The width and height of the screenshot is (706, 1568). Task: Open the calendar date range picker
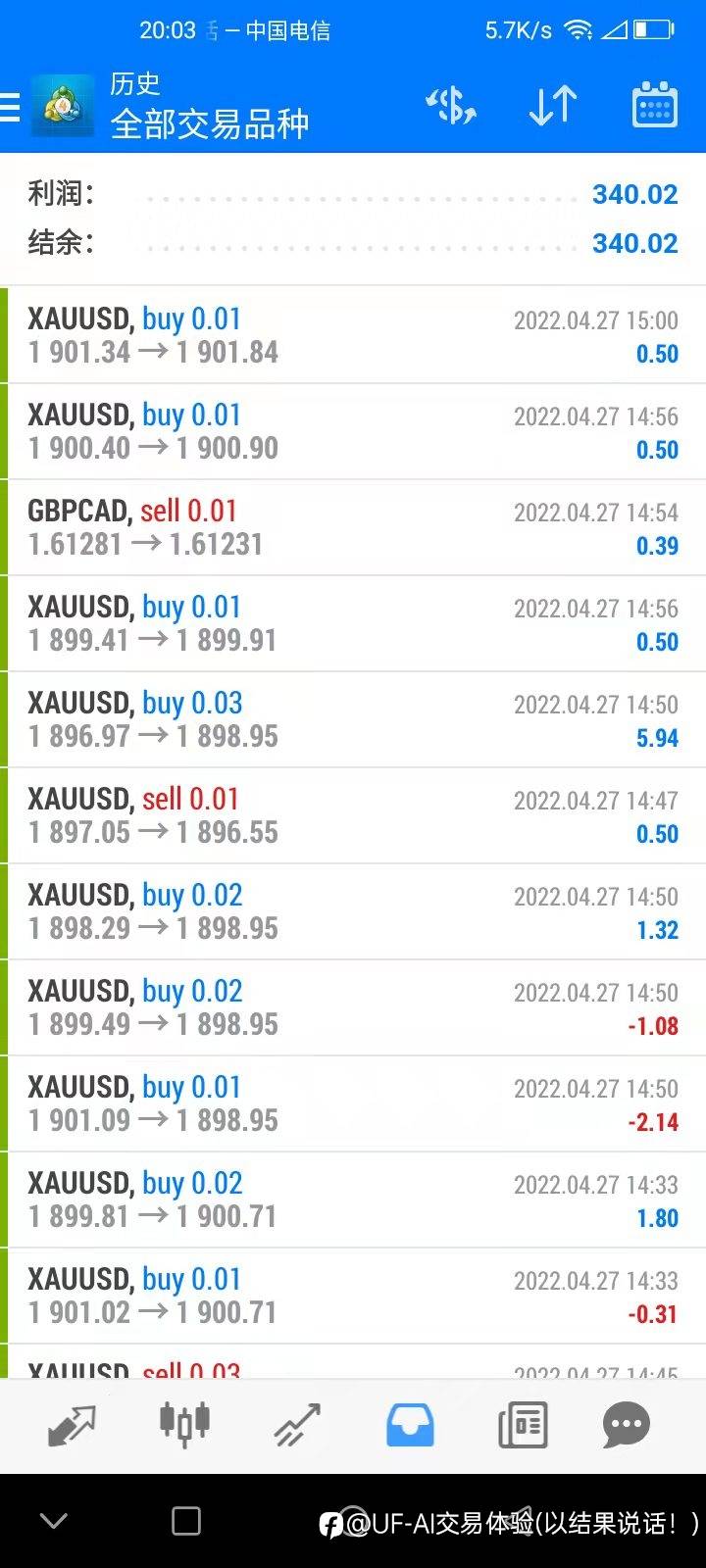click(654, 105)
